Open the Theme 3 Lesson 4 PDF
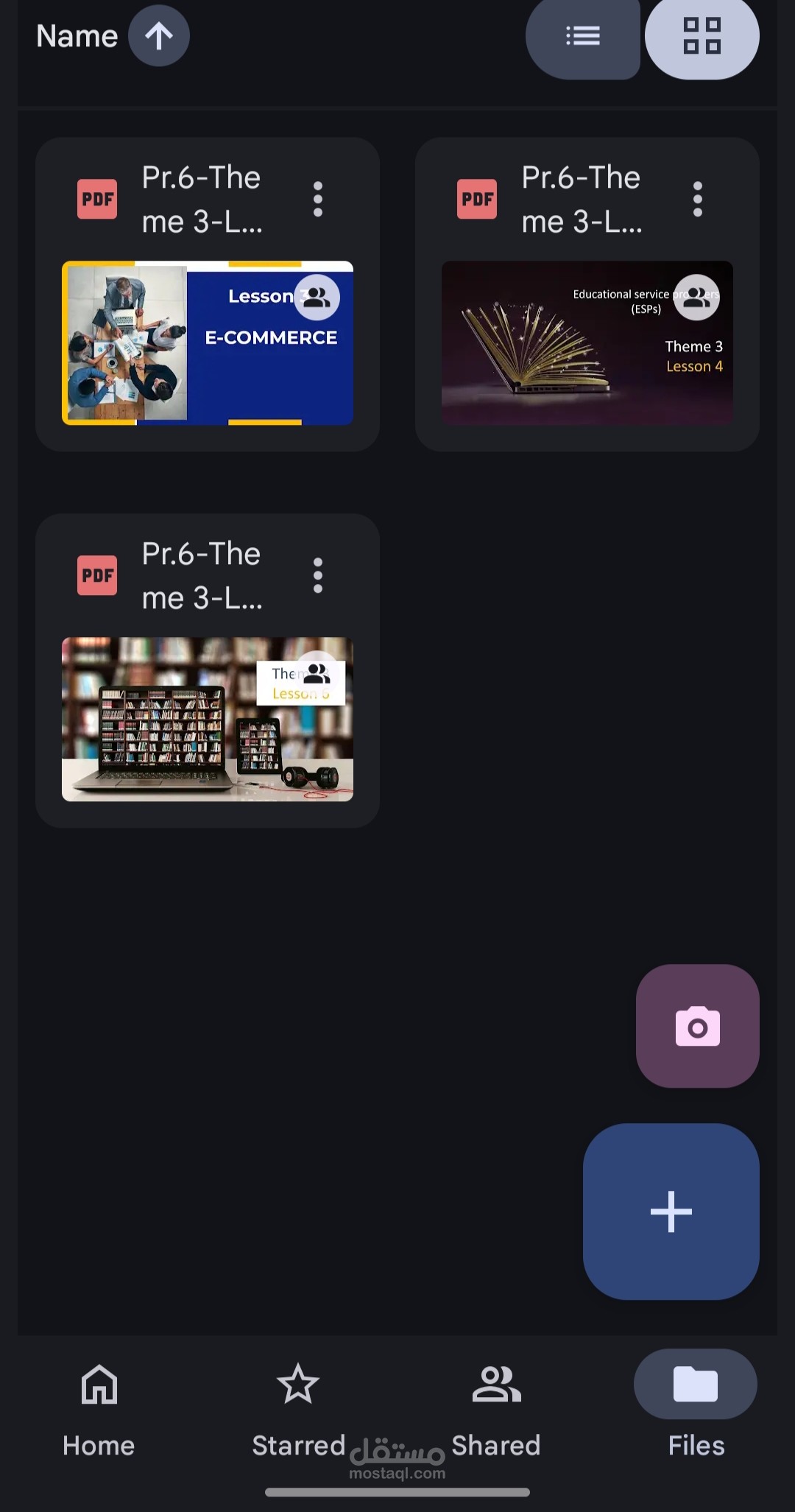795x1512 pixels. pyautogui.click(x=587, y=343)
